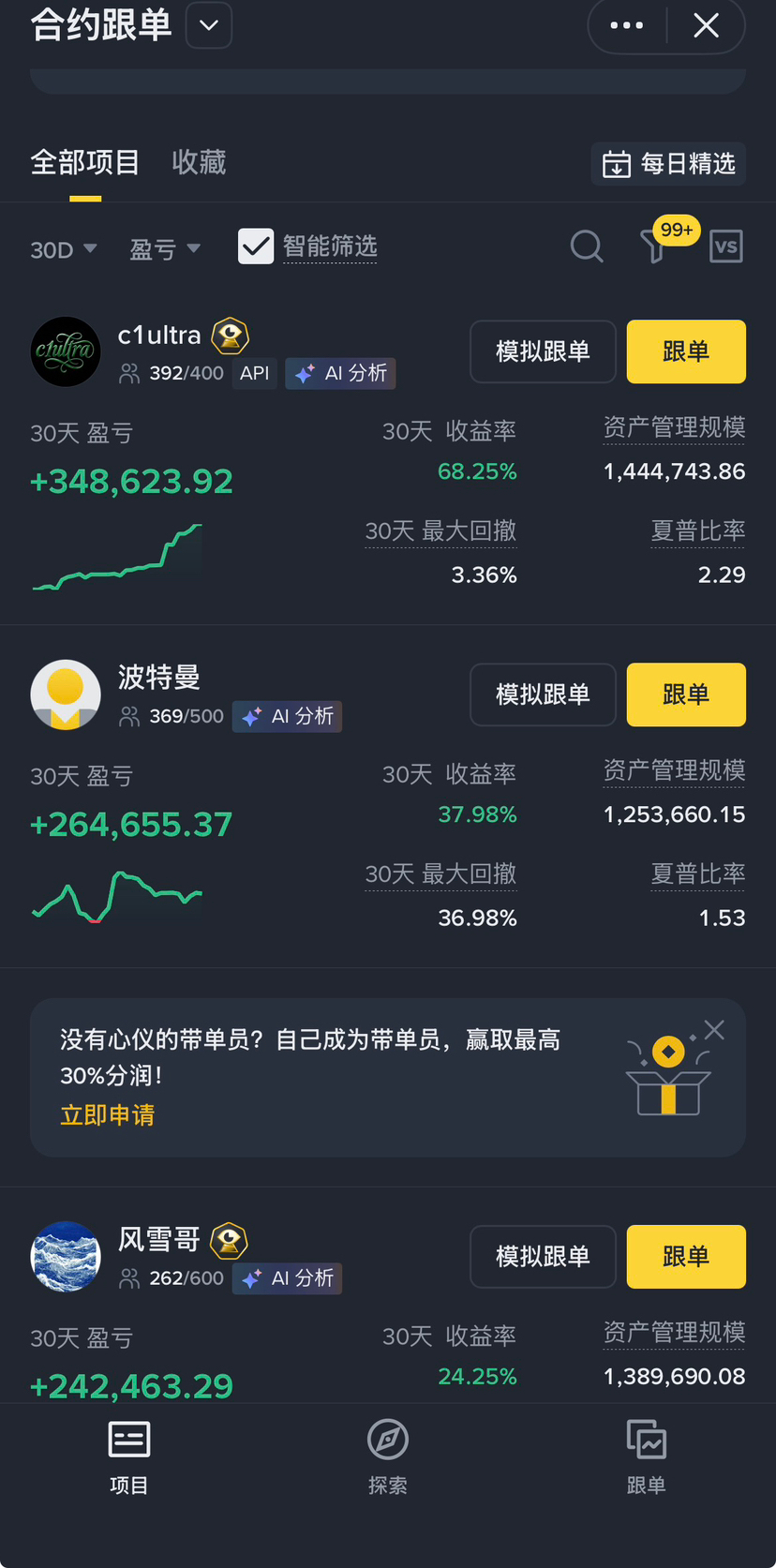Open the filter funnel with 99+ badge
The width and height of the screenshot is (776, 1568).
[656, 246]
